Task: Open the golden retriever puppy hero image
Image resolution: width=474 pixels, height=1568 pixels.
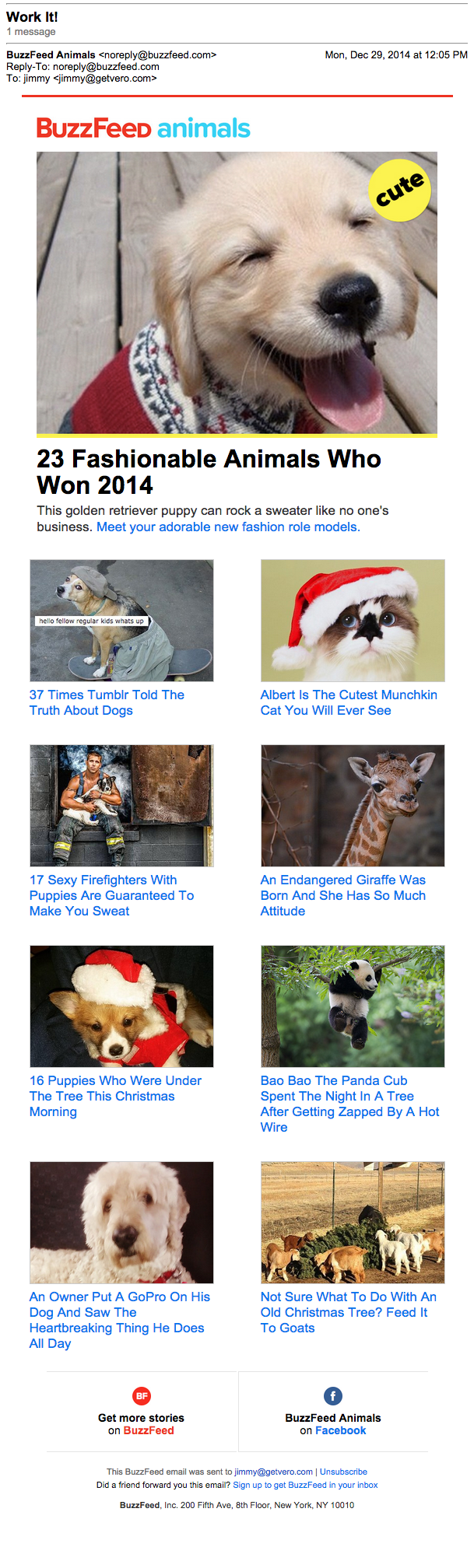Action: tap(237, 292)
